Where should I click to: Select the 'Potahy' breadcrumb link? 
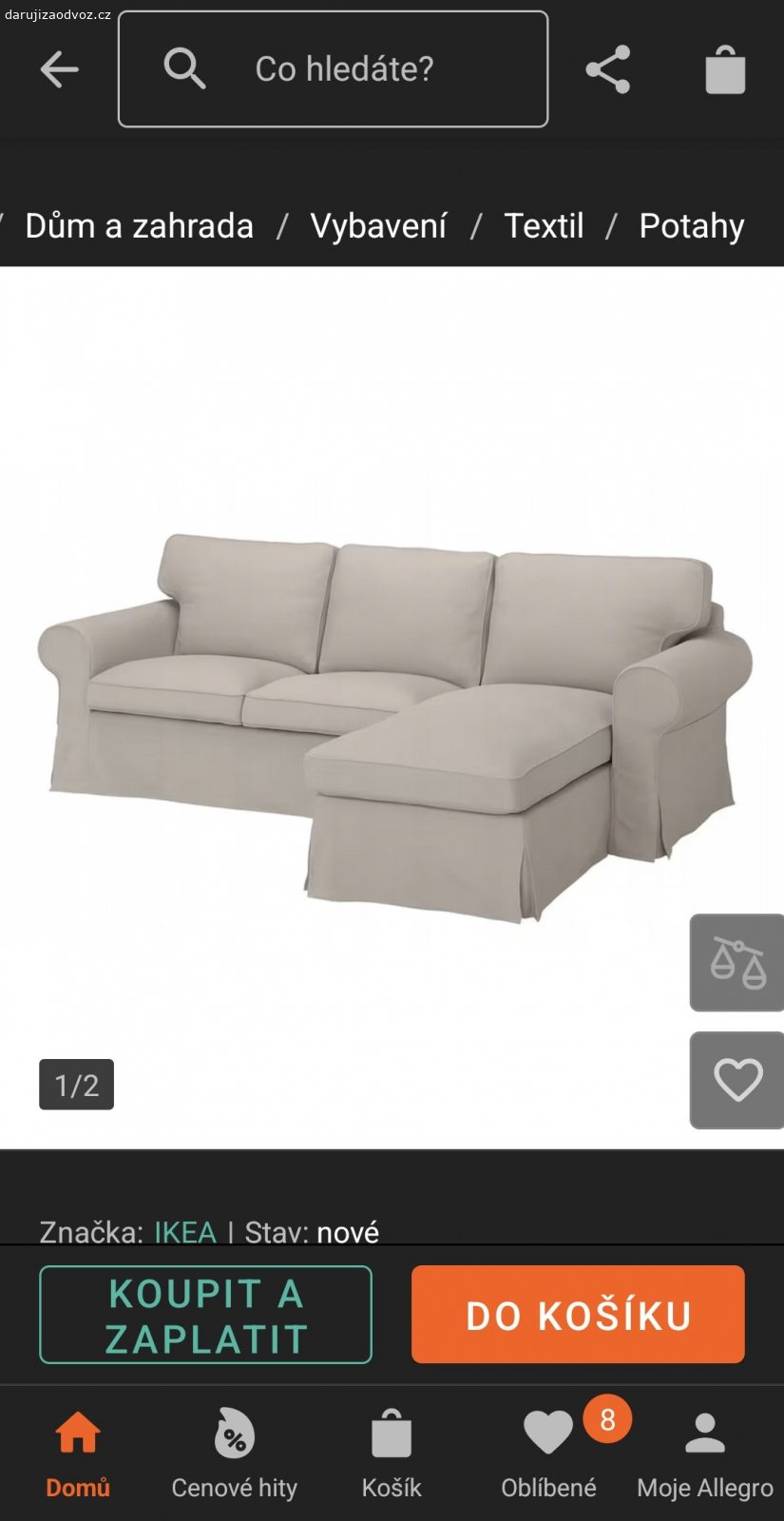tap(691, 226)
